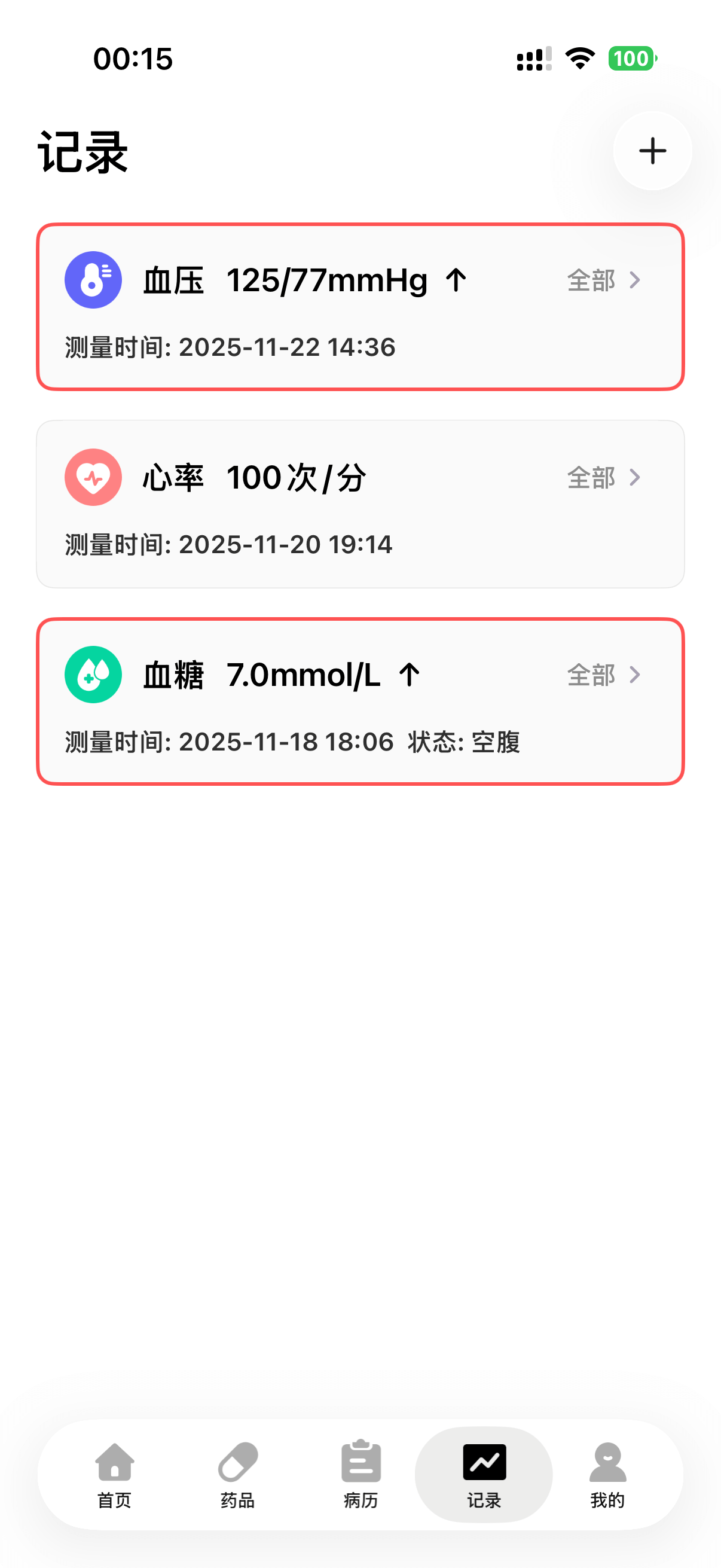
Task: View all 心率 records via 全部
Action: tap(604, 478)
